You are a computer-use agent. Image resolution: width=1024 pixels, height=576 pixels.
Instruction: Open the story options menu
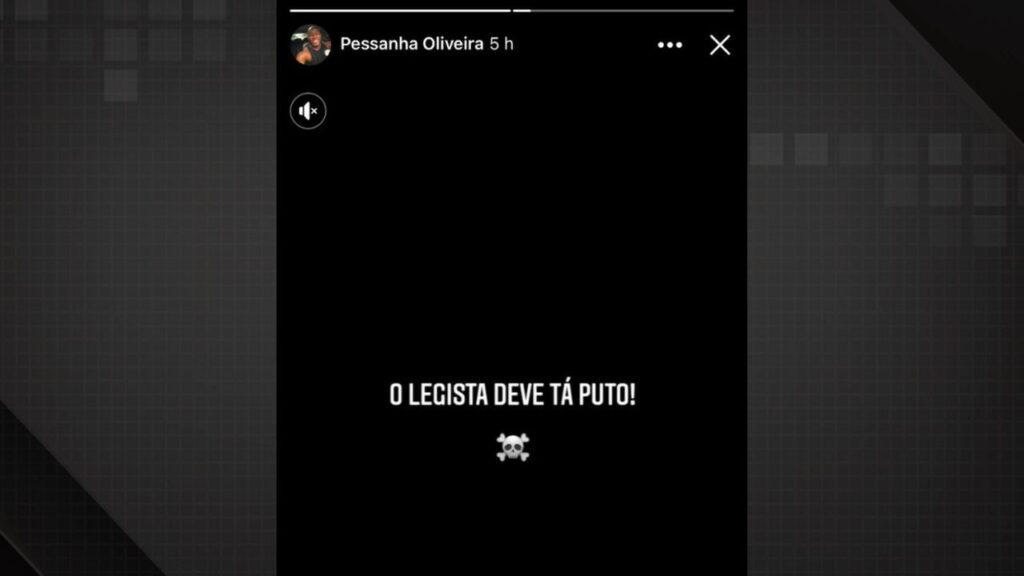tap(670, 45)
